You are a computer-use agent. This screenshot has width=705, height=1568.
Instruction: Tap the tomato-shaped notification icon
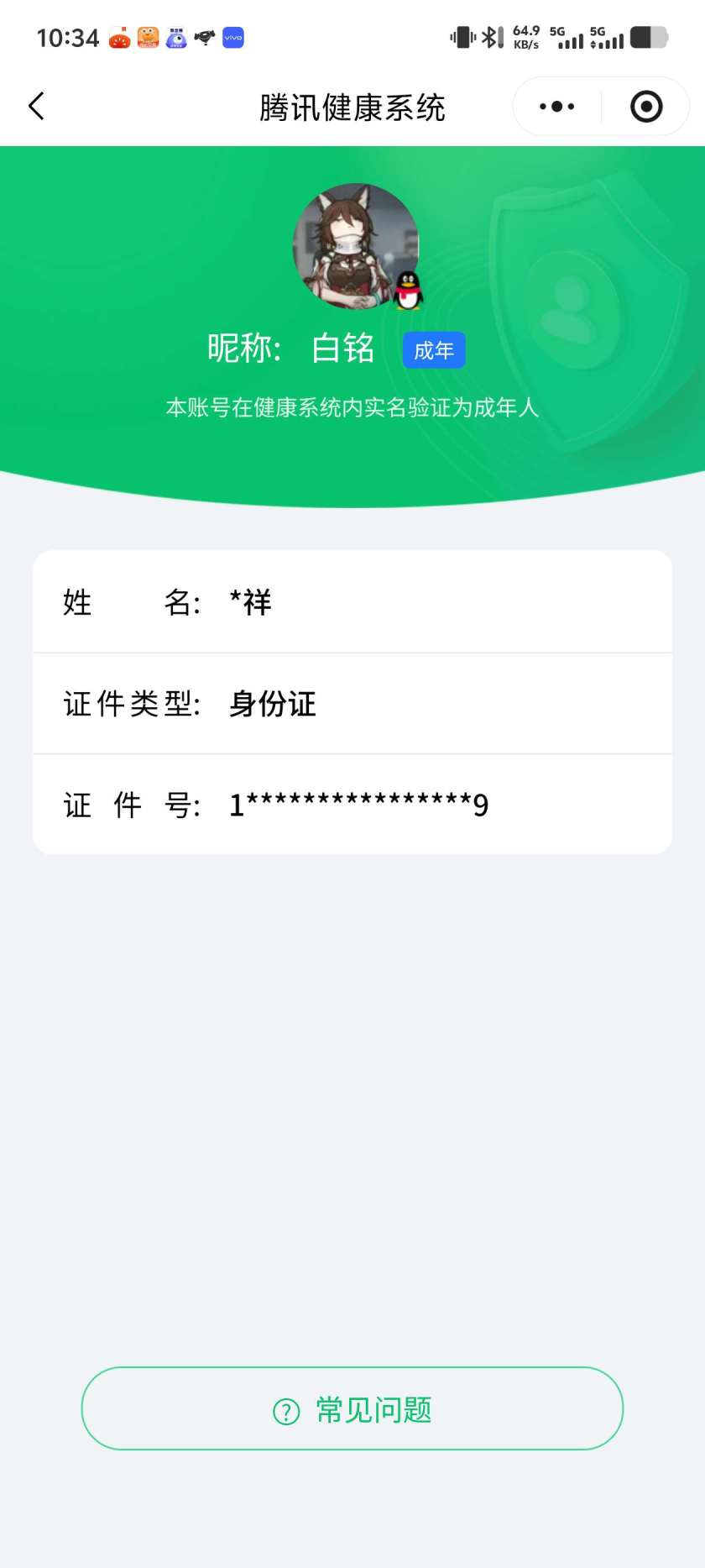119,37
